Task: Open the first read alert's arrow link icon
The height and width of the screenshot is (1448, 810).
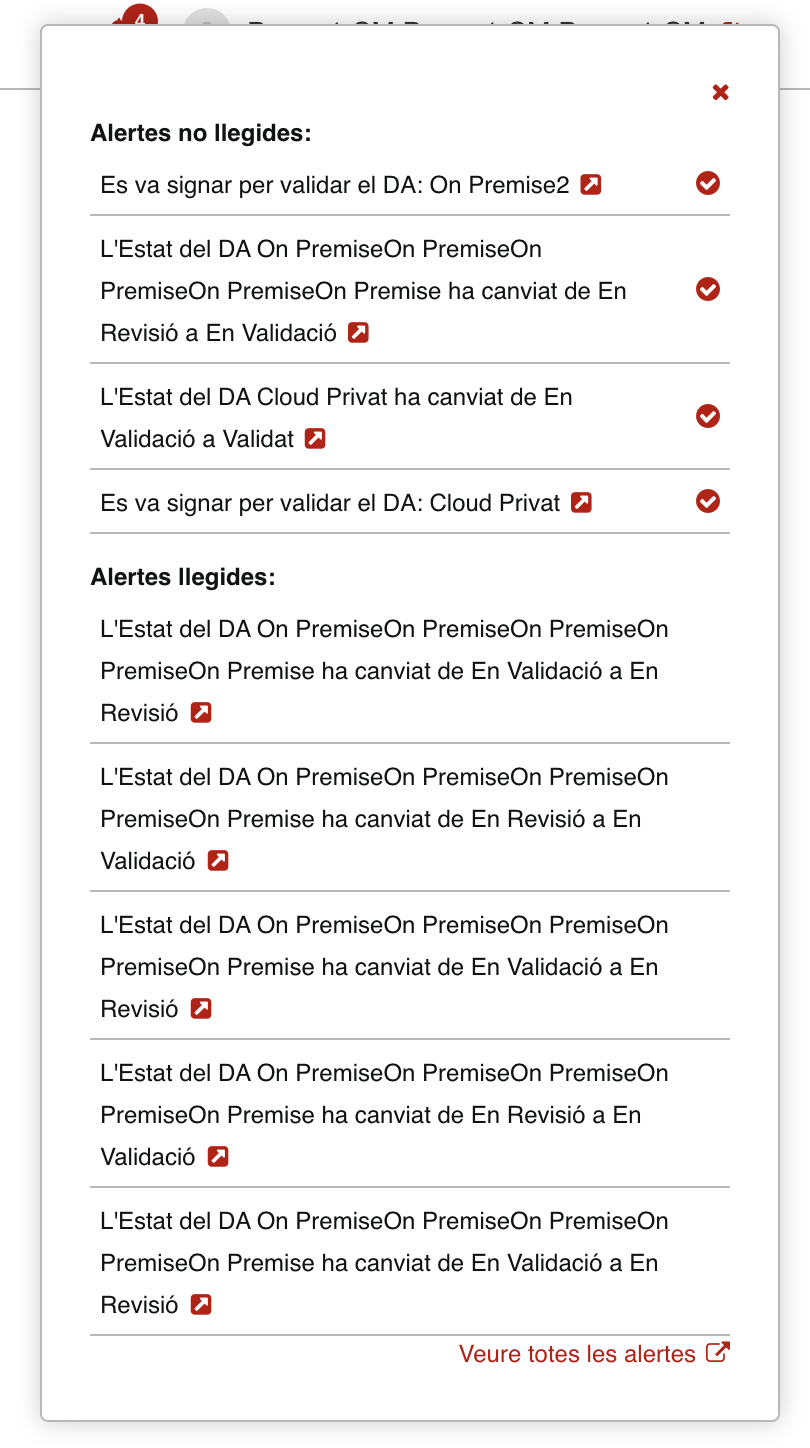Action: point(201,712)
